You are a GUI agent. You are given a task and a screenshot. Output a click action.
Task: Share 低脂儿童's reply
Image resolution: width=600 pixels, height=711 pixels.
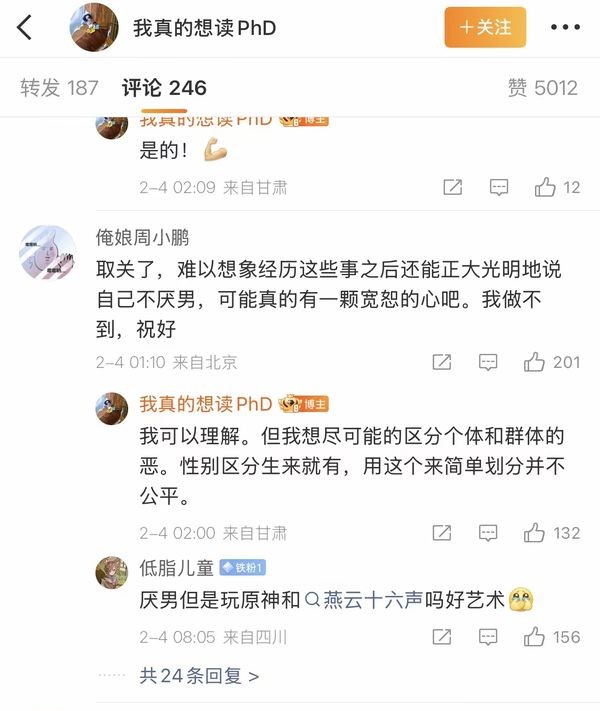(441, 636)
